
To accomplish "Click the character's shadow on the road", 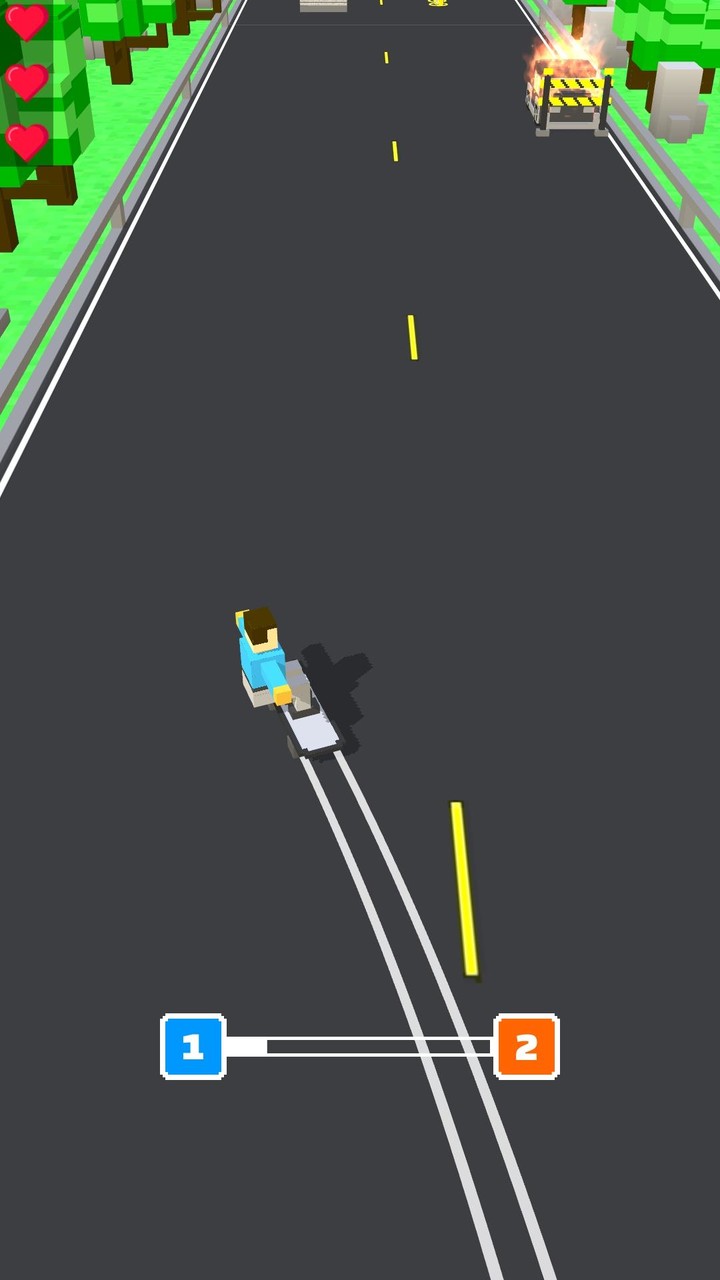I will (x=335, y=685).
